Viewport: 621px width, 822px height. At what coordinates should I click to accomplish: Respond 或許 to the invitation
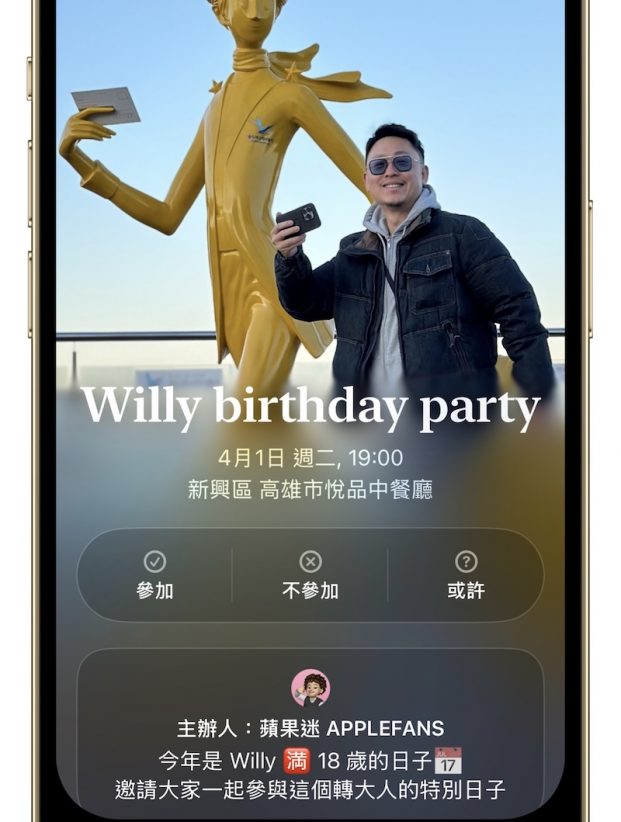465,575
